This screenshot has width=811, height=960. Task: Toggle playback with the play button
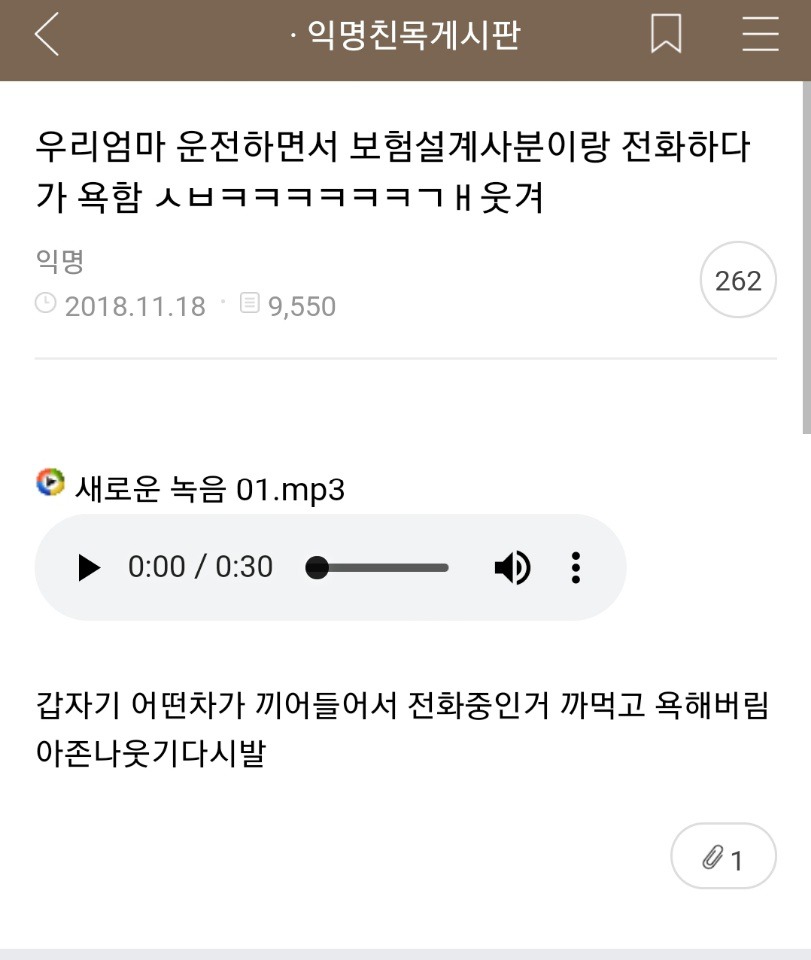(88, 567)
